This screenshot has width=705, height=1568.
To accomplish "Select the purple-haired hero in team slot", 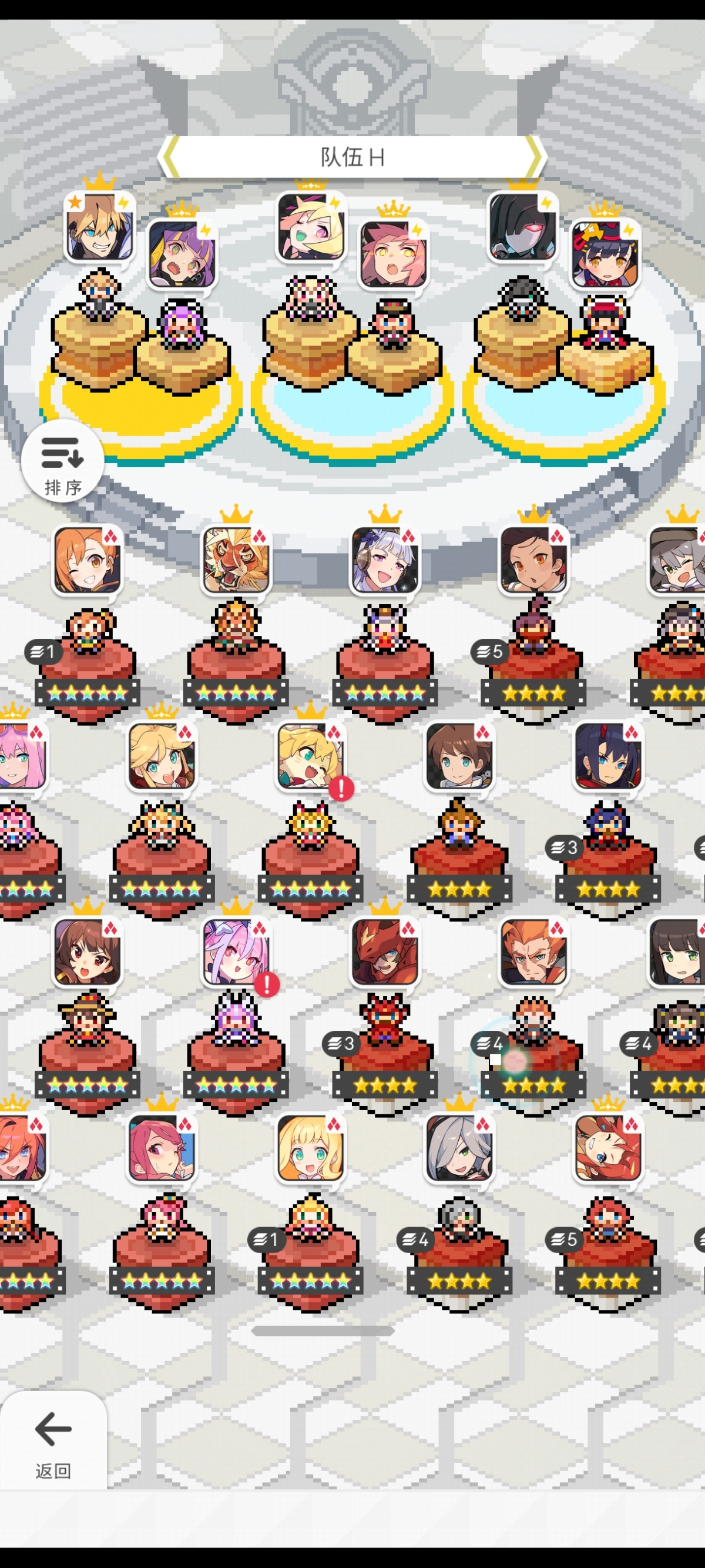I will coord(182,253).
